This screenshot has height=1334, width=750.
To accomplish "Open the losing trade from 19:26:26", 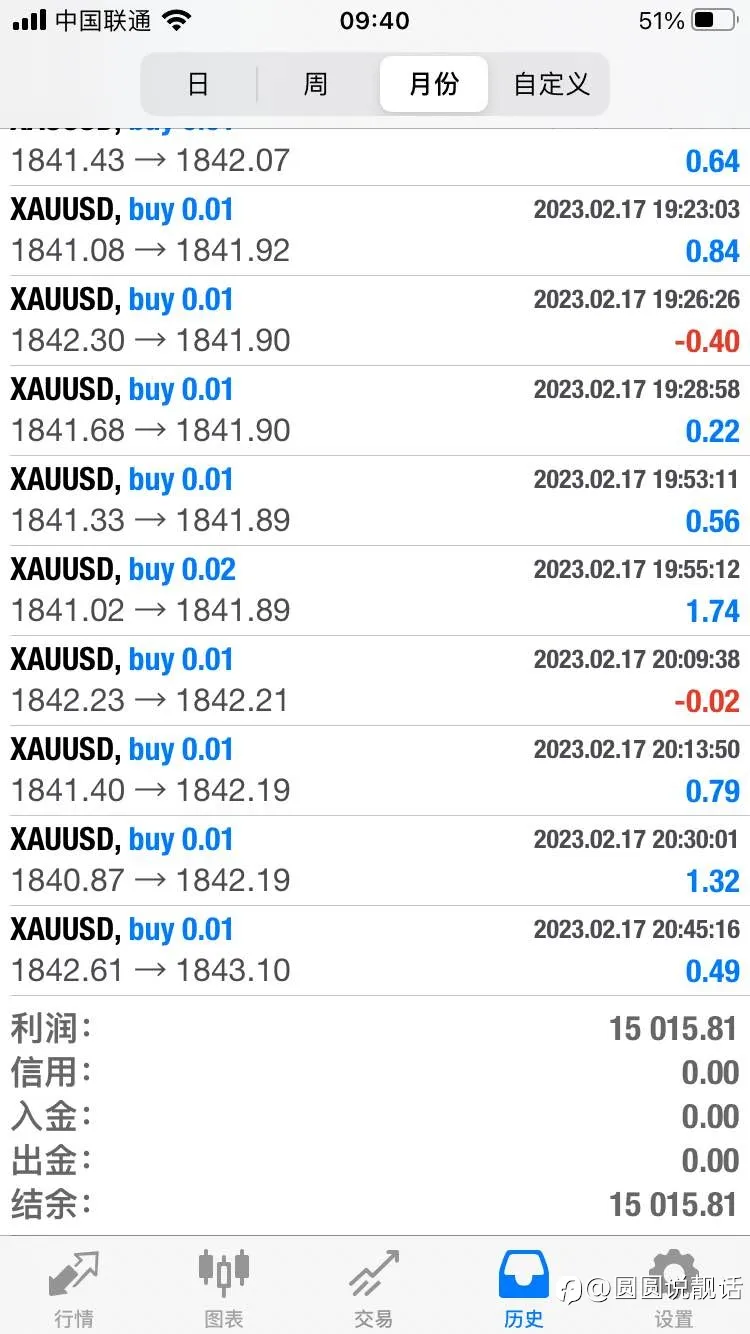I will [x=375, y=321].
